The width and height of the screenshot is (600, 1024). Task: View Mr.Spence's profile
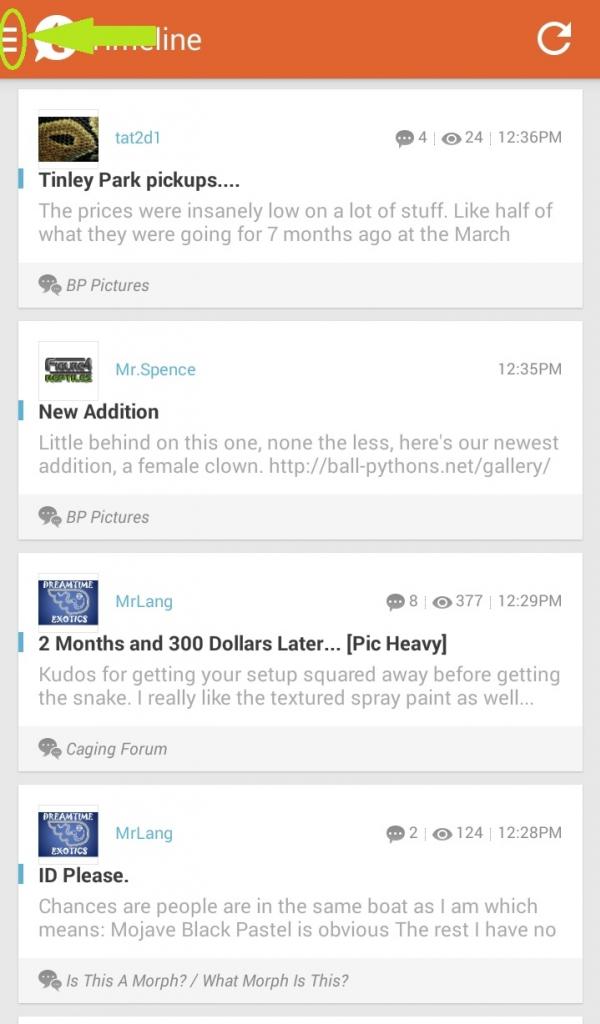click(155, 369)
